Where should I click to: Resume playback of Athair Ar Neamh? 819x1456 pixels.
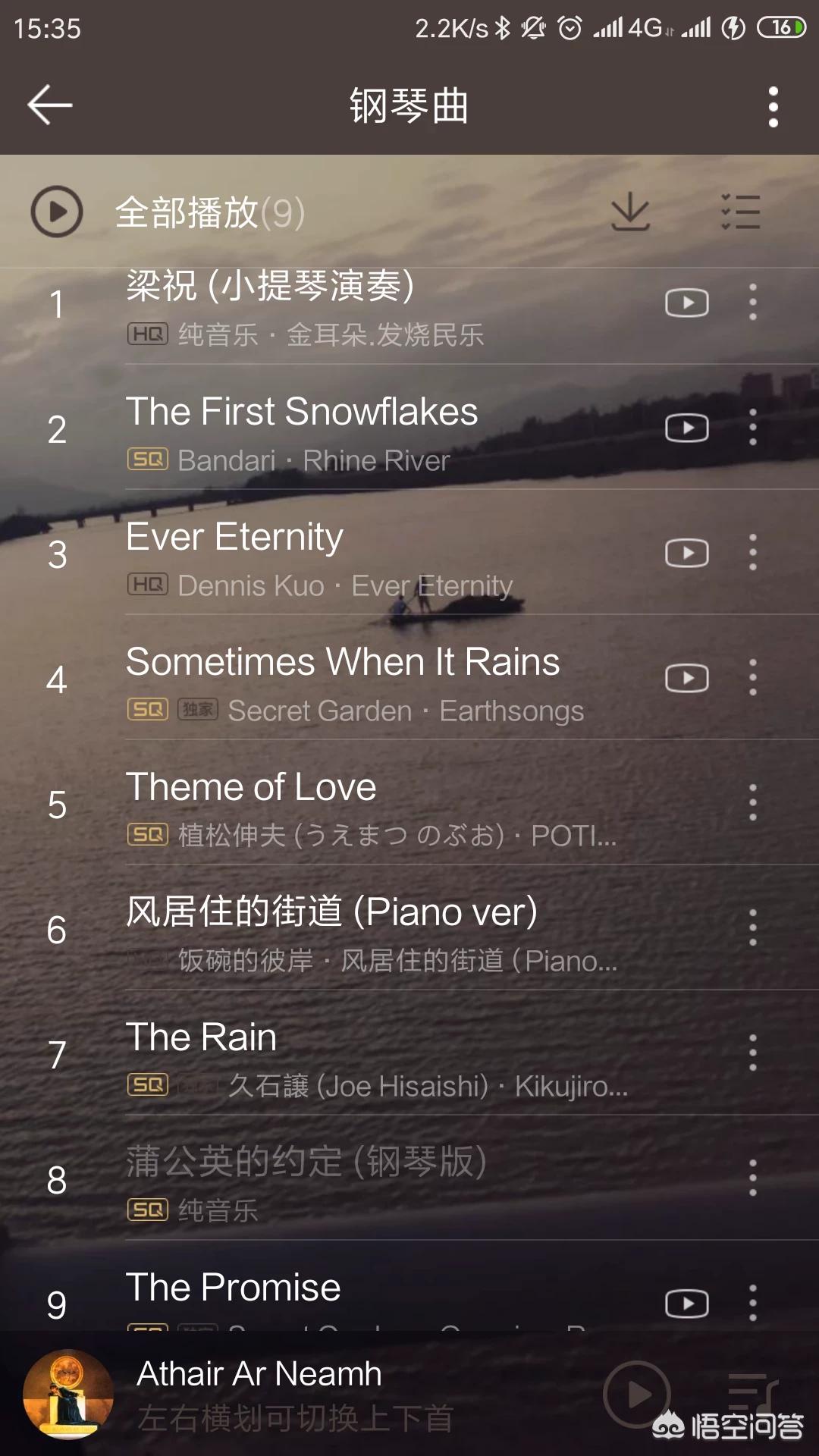(637, 1394)
